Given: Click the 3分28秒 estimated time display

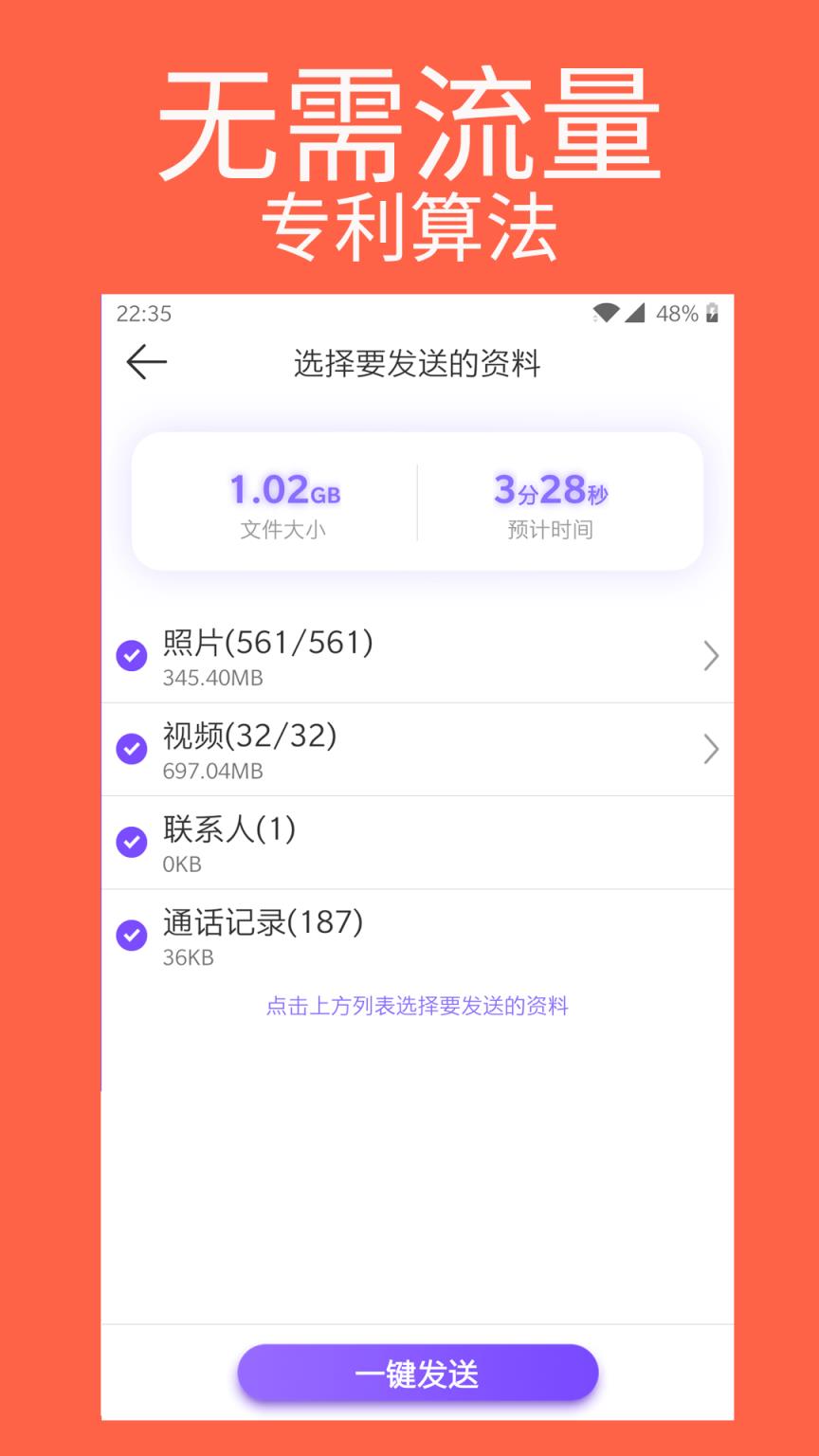Looking at the screenshot, I should click(x=553, y=491).
